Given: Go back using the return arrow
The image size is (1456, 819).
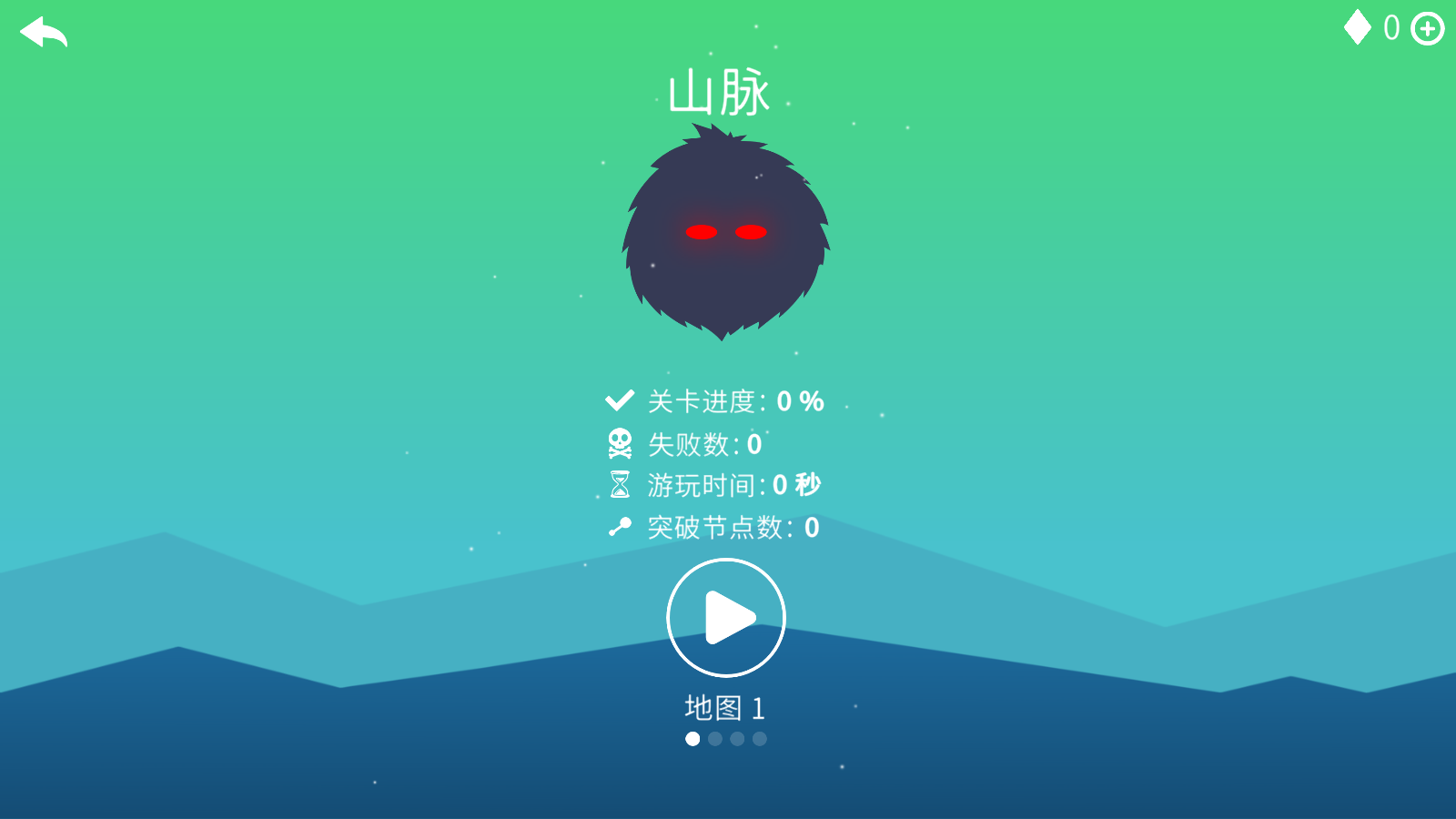Looking at the screenshot, I should click(x=44, y=33).
